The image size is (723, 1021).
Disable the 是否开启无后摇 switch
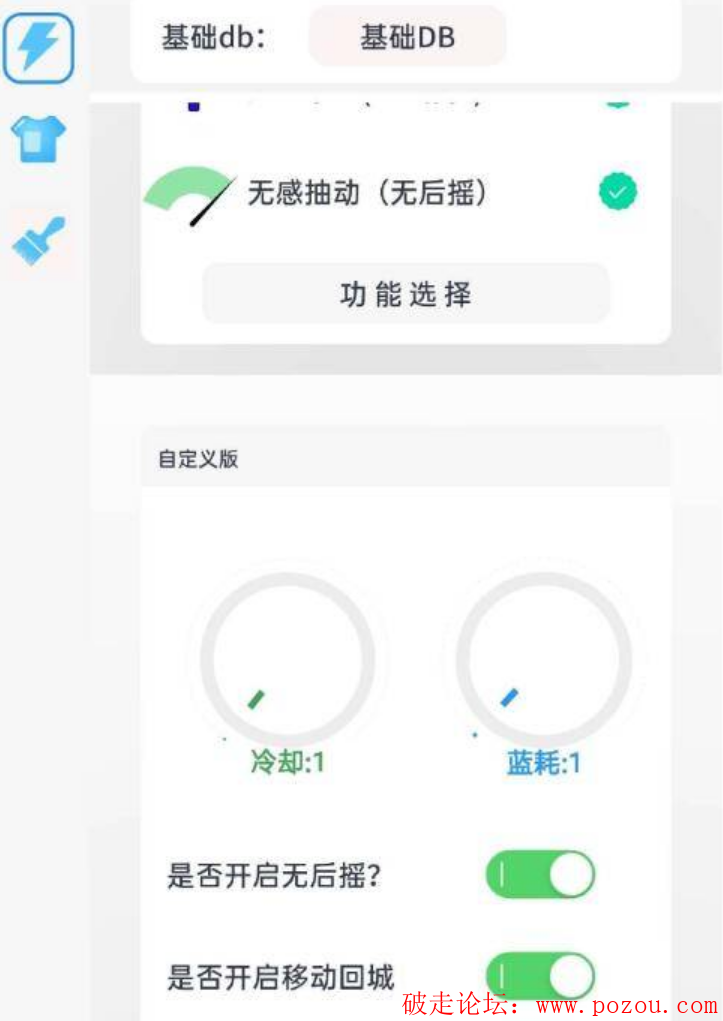540,876
